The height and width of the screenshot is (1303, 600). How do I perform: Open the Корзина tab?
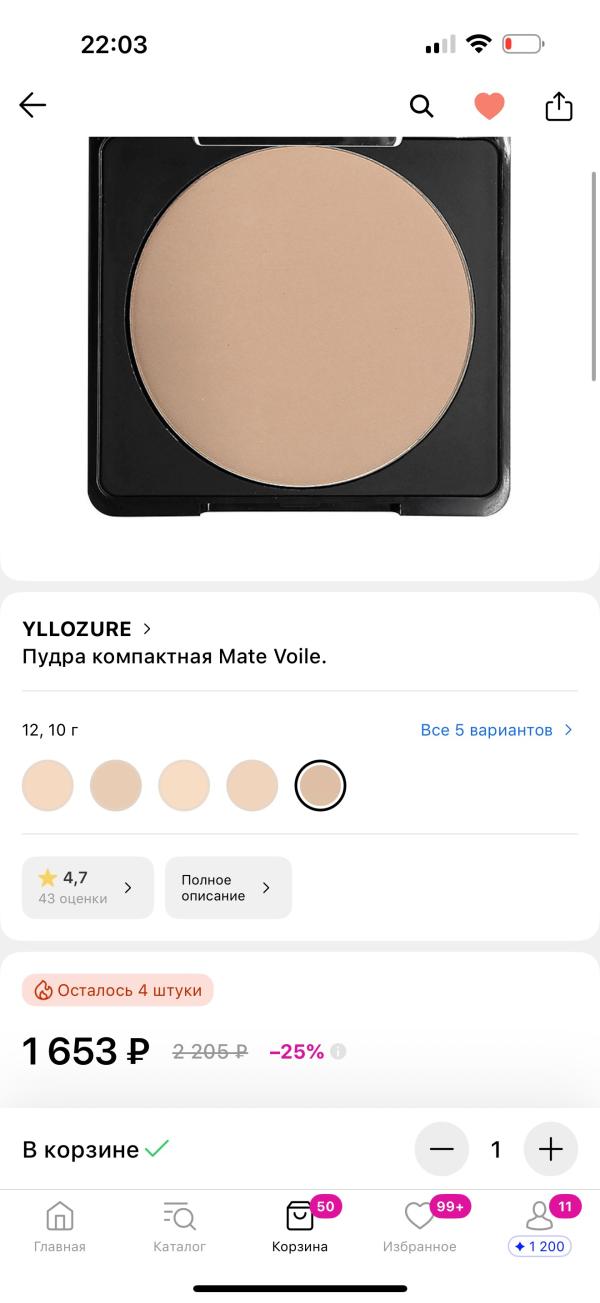pyautogui.click(x=300, y=1227)
